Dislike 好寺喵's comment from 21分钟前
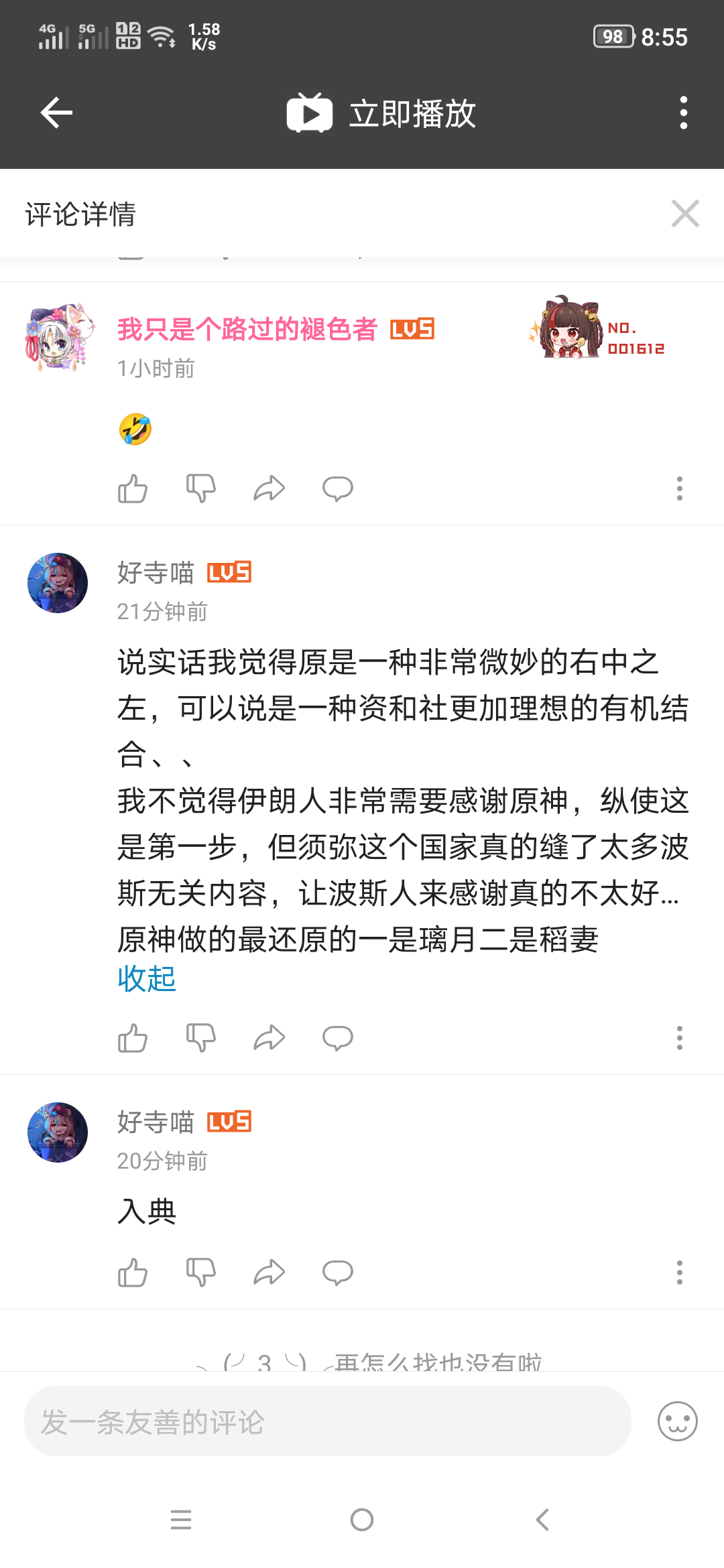 pyautogui.click(x=201, y=1038)
